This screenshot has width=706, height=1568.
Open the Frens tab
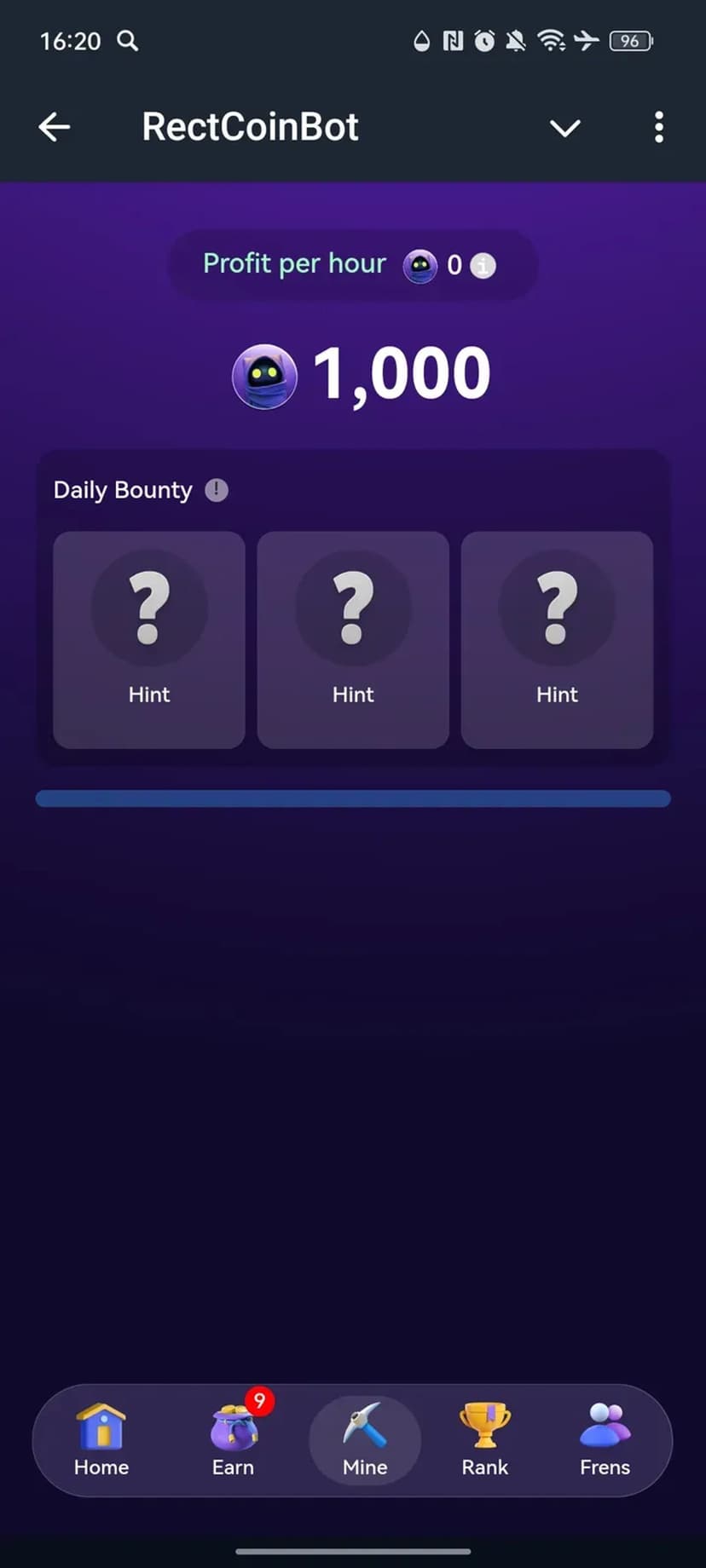click(x=605, y=1440)
